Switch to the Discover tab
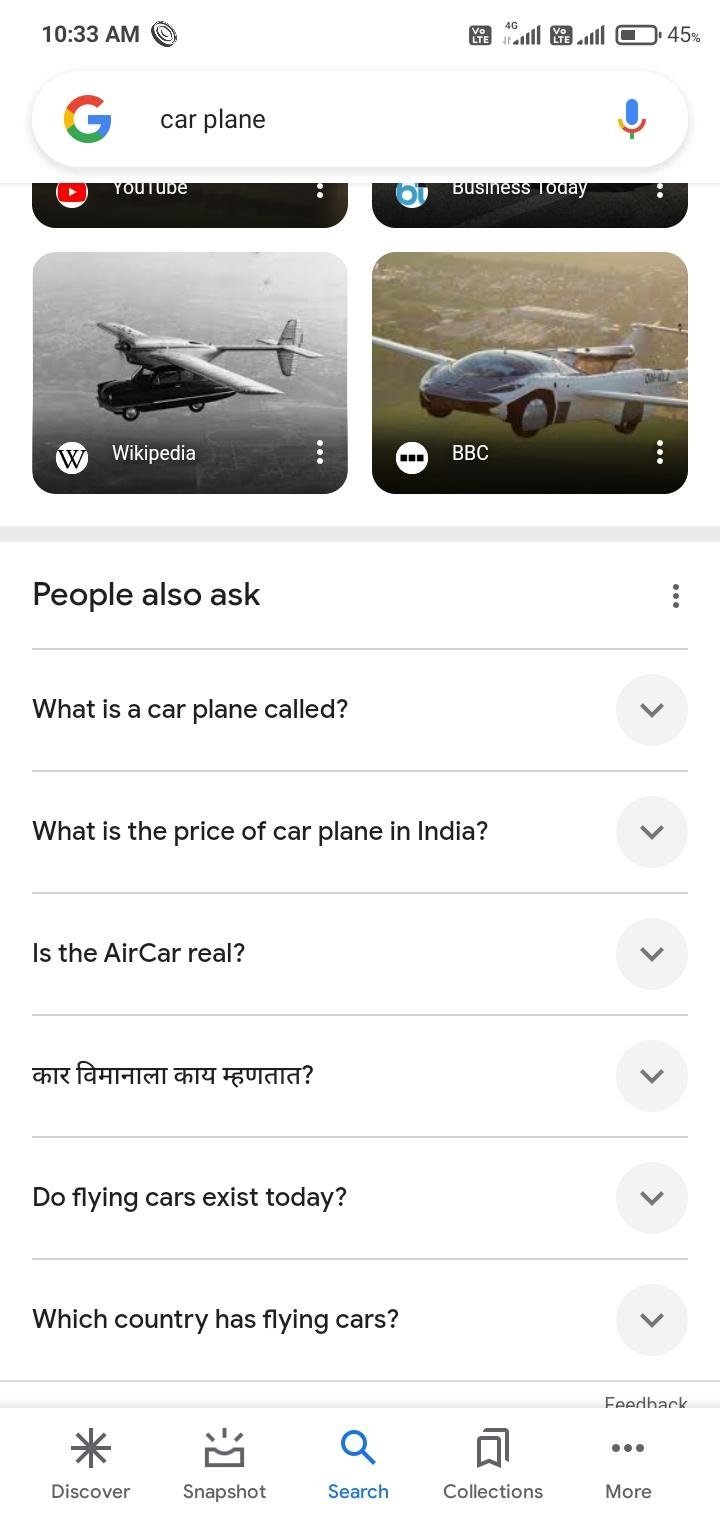Image resolution: width=720 pixels, height=1520 pixels. (x=91, y=1465)
